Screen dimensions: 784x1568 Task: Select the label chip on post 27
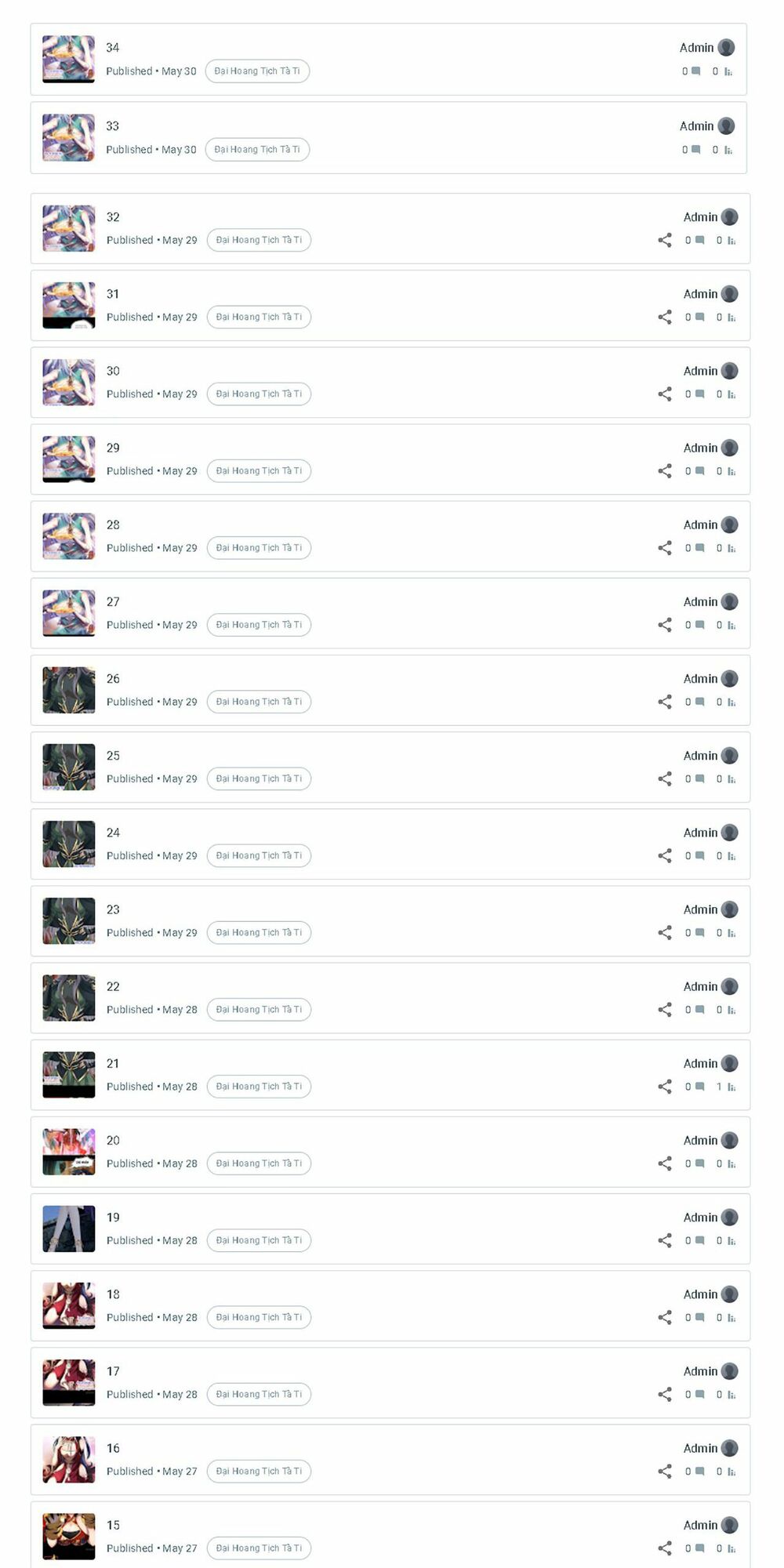coord(259,625)
